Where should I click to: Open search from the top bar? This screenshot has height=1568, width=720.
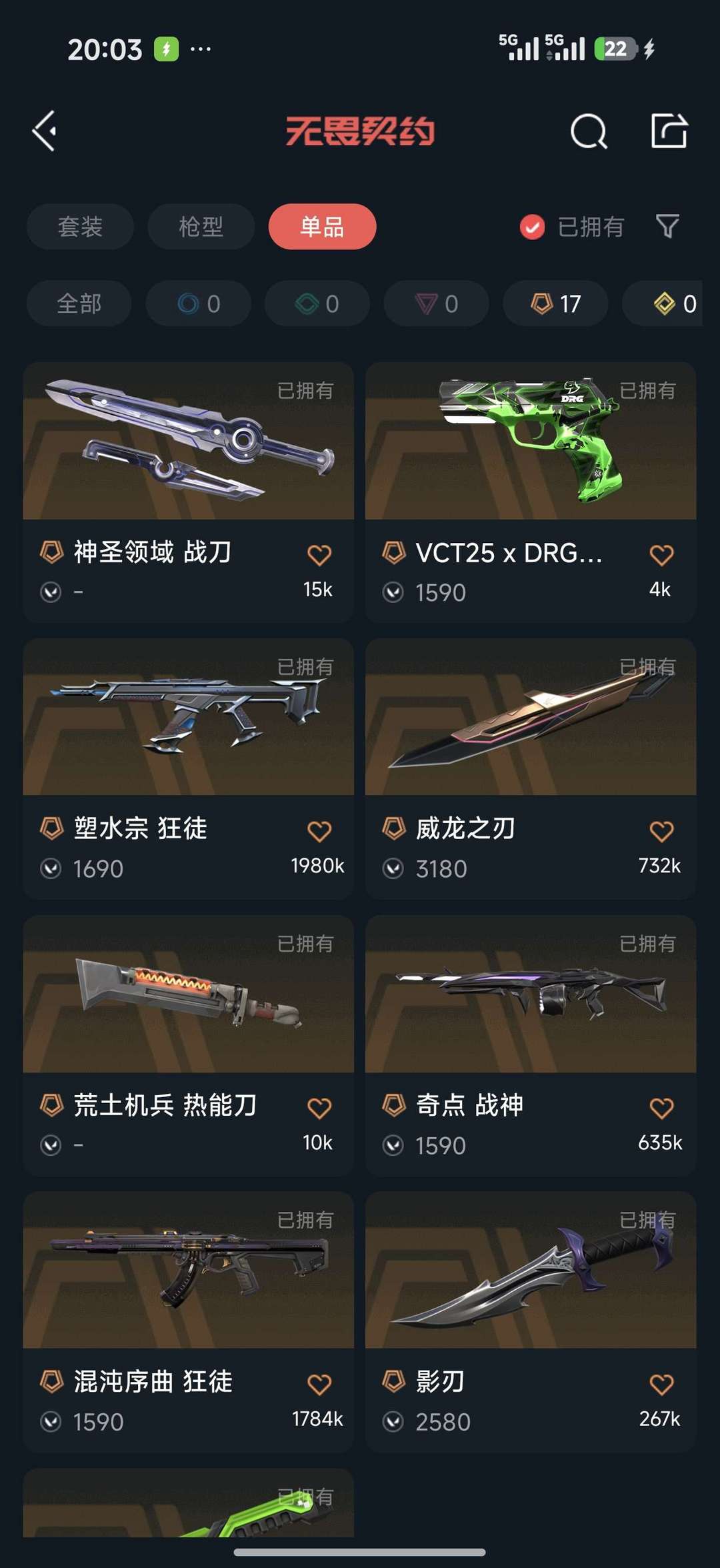(589, 131)
